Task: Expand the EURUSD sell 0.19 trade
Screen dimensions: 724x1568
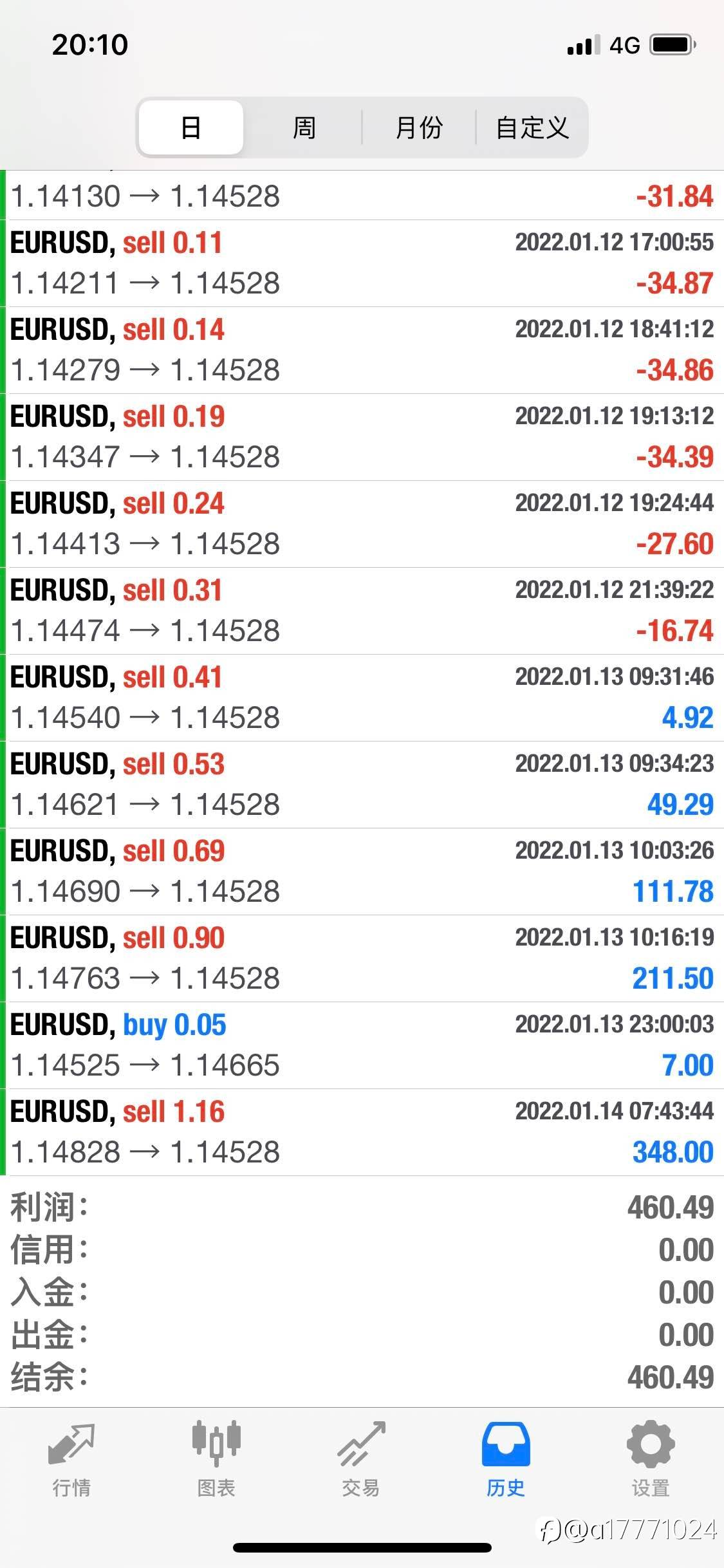Action: (x=362, y=437)
